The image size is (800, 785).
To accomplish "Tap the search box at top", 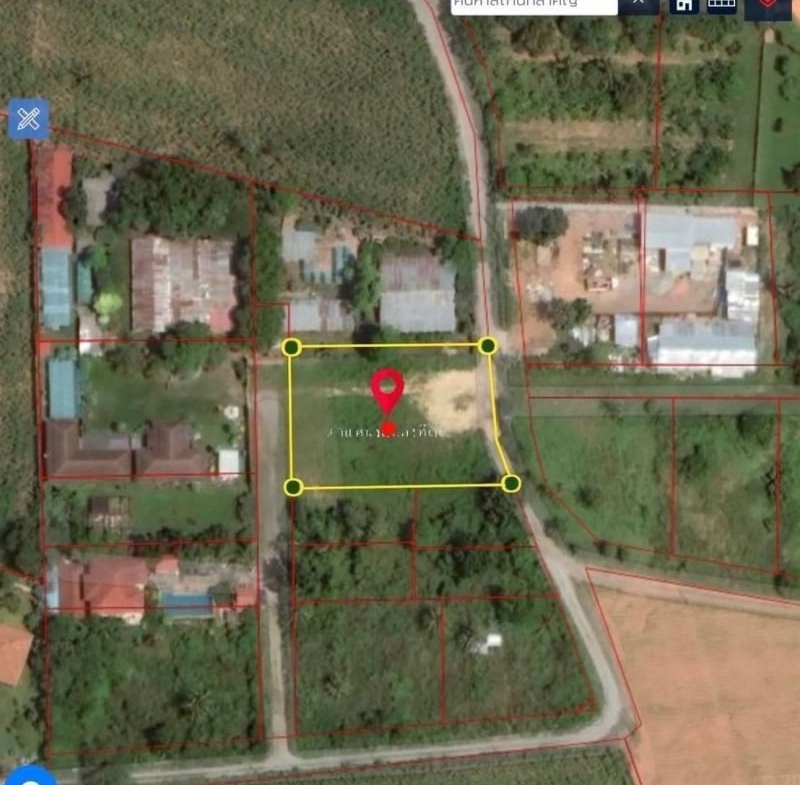I will 532,5.
